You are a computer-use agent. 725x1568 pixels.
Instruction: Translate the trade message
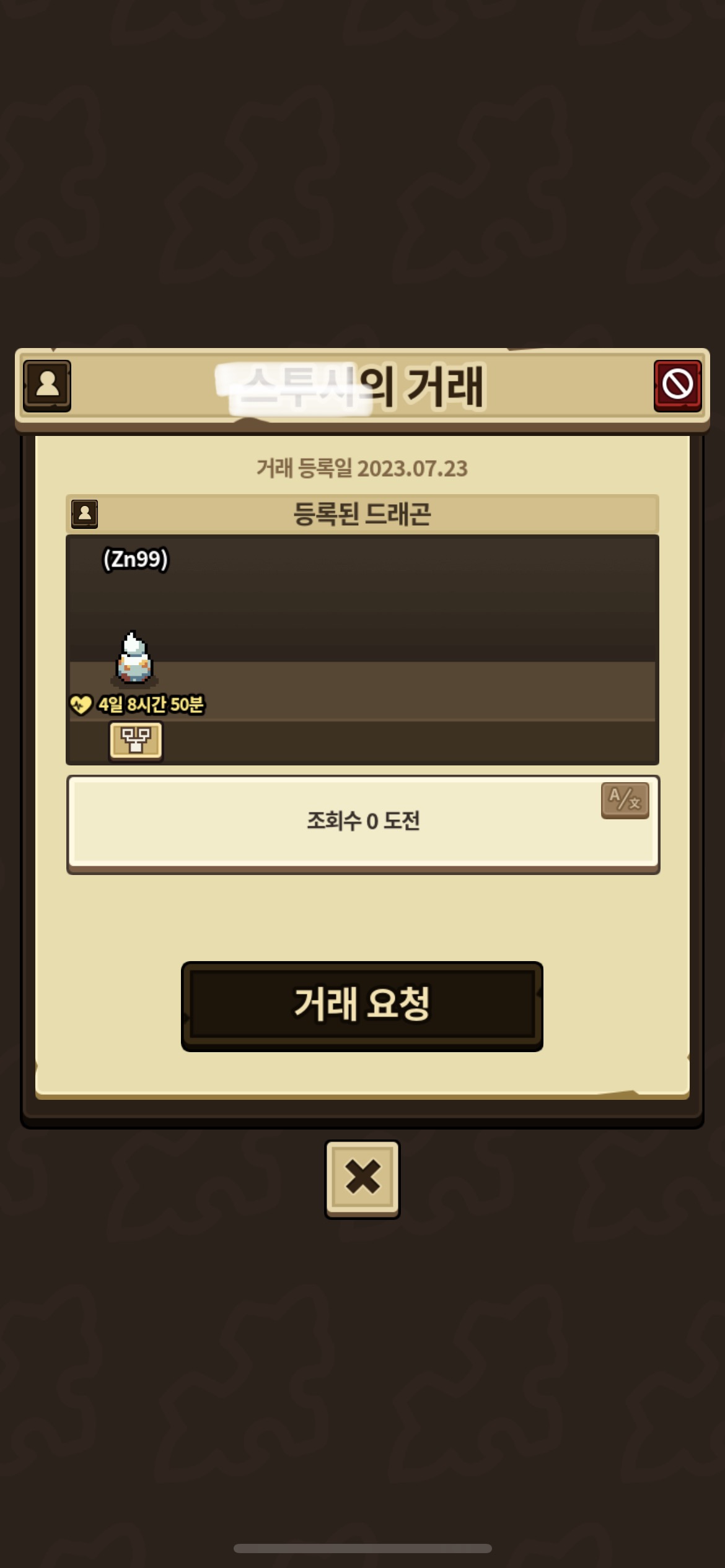(x=625, y=799)
